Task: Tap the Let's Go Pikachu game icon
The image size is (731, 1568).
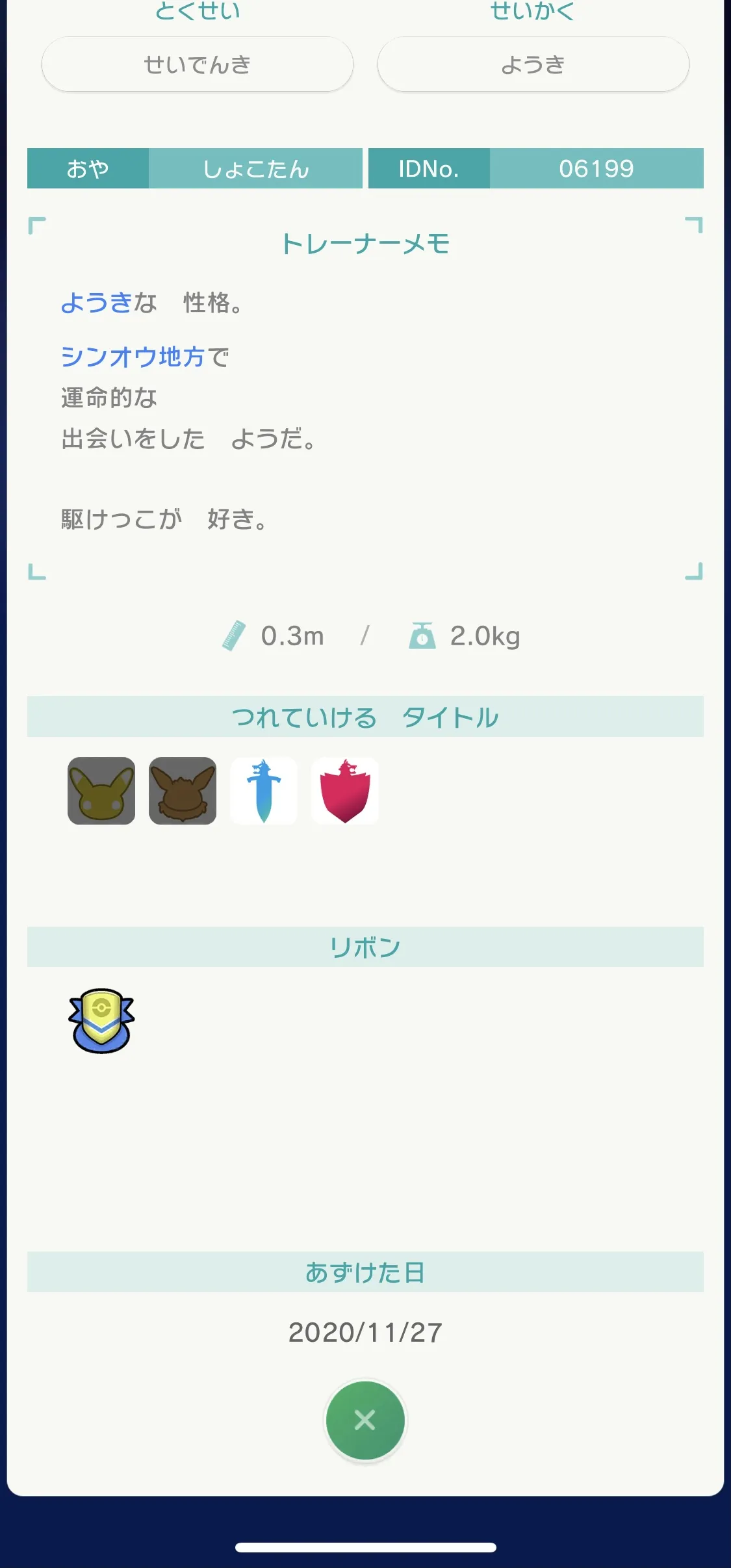Action: click(x=101, y=791)
